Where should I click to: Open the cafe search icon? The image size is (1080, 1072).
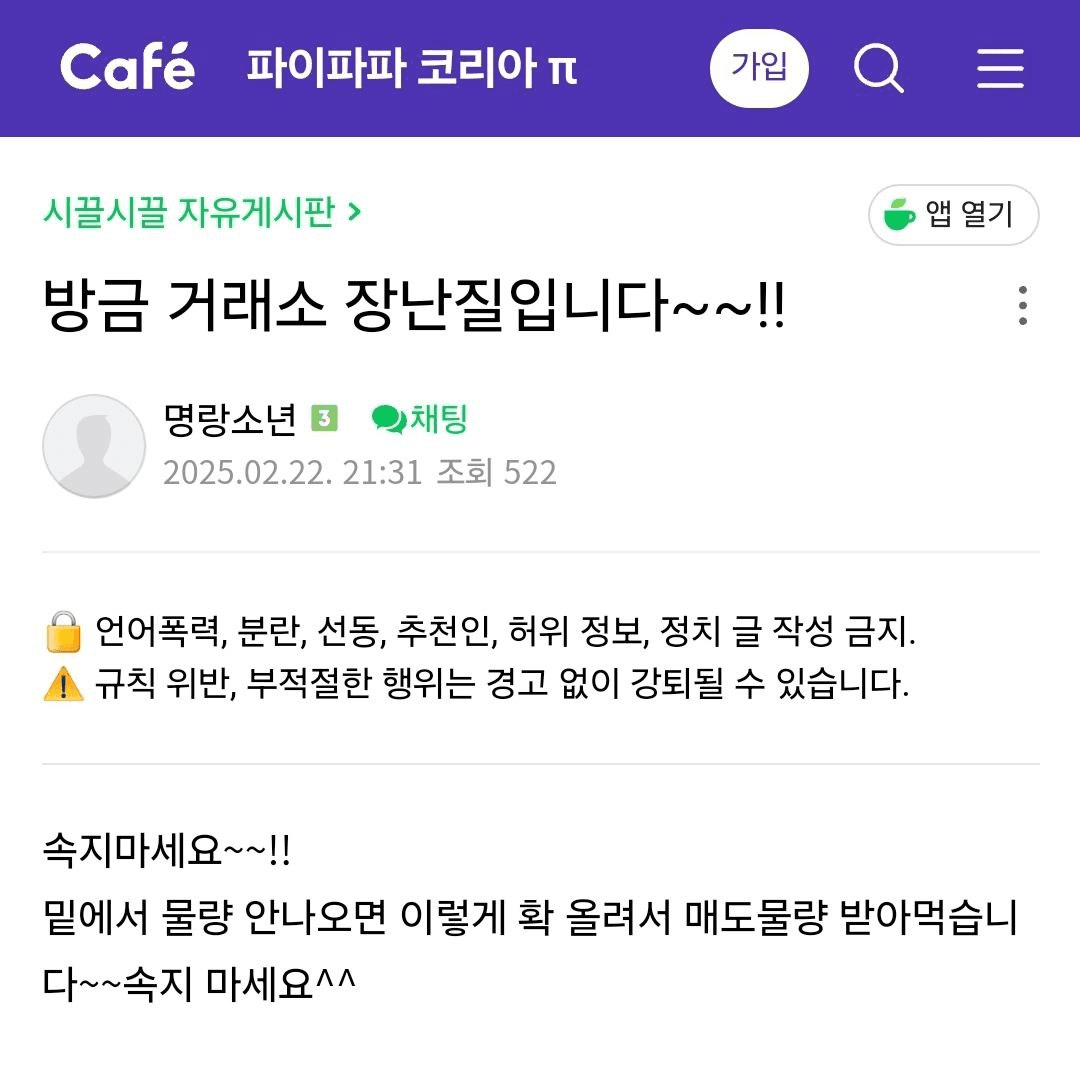878,69
